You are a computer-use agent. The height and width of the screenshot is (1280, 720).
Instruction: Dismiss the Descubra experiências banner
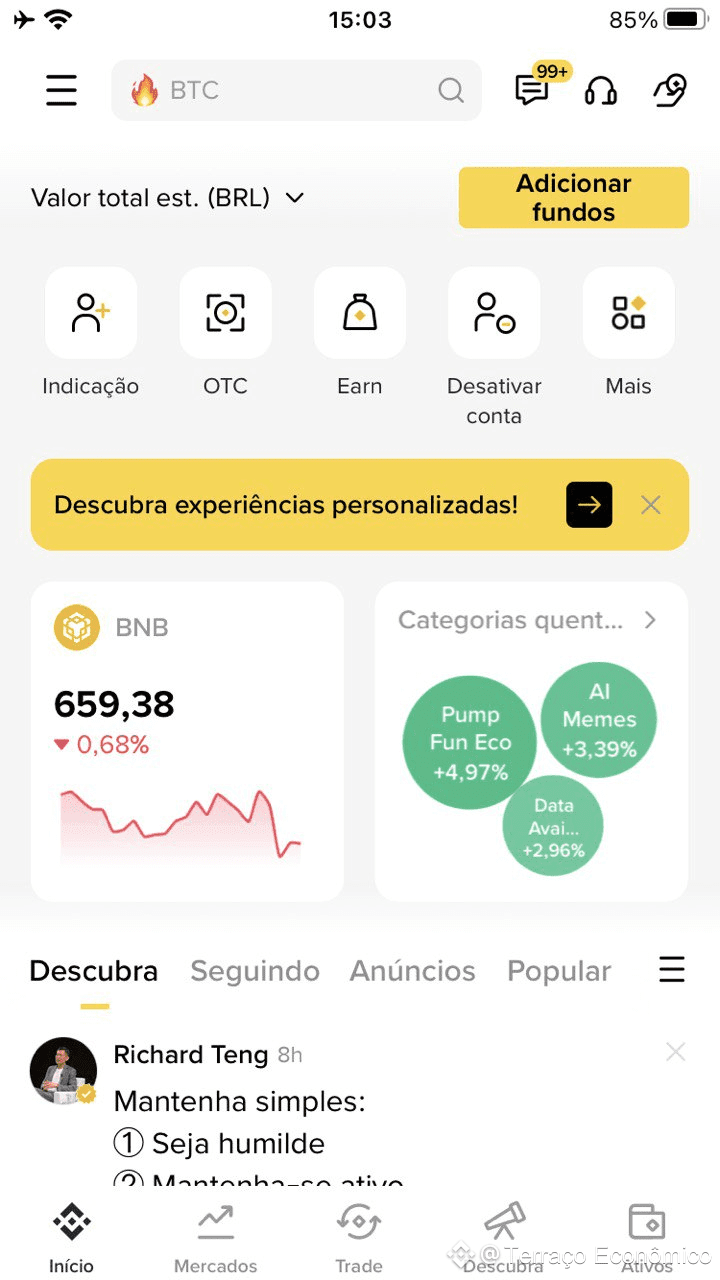651,505
